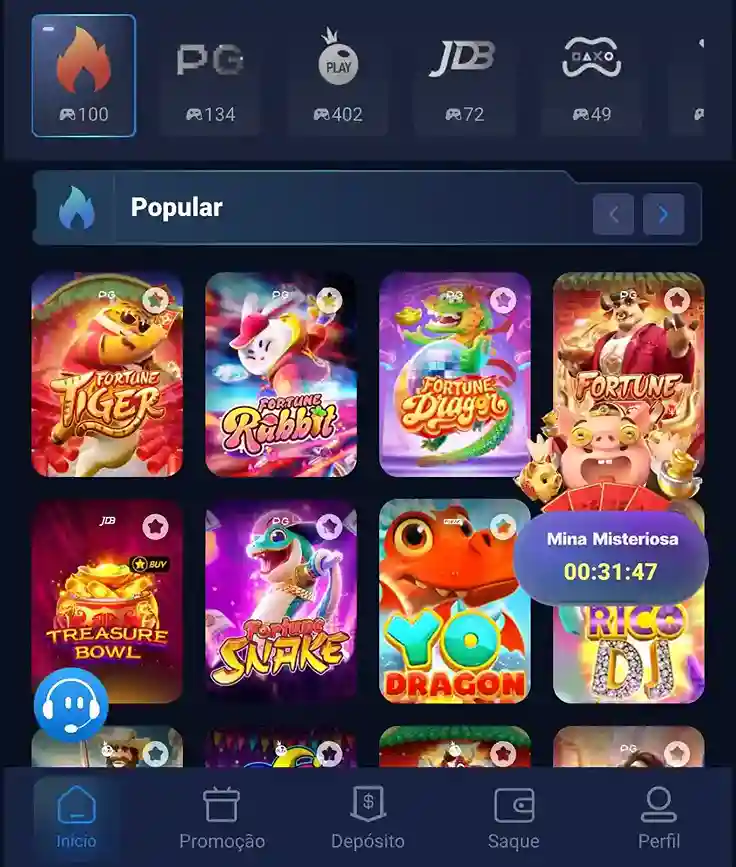Launch the Fortune Rabbit game
Image resolution: width=736 pixels, height=867 pixels.
click(x=281, y=385)
